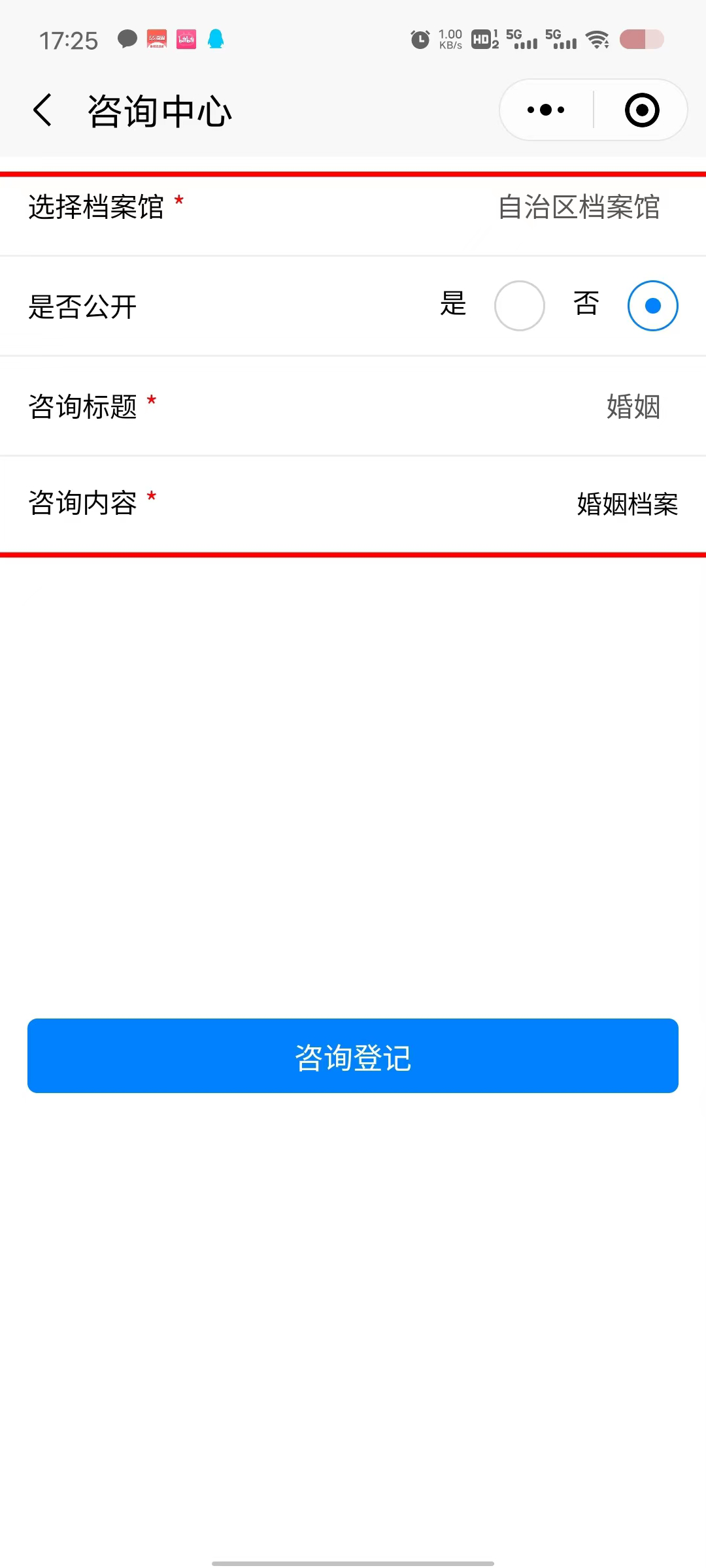Viewport: 706px width, 1568px height.
Task: Close the mini program via target icon
Action: click(641, 110)
